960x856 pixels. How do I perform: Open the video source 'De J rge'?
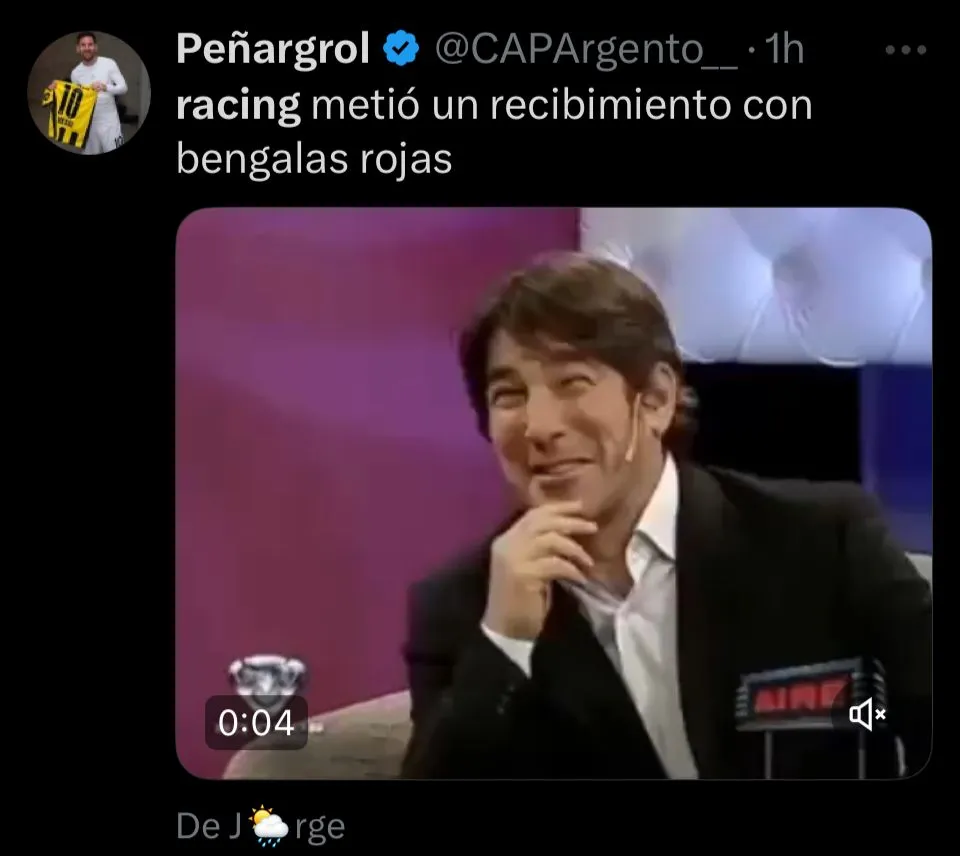pyautogui.click(x=260, y=826)
